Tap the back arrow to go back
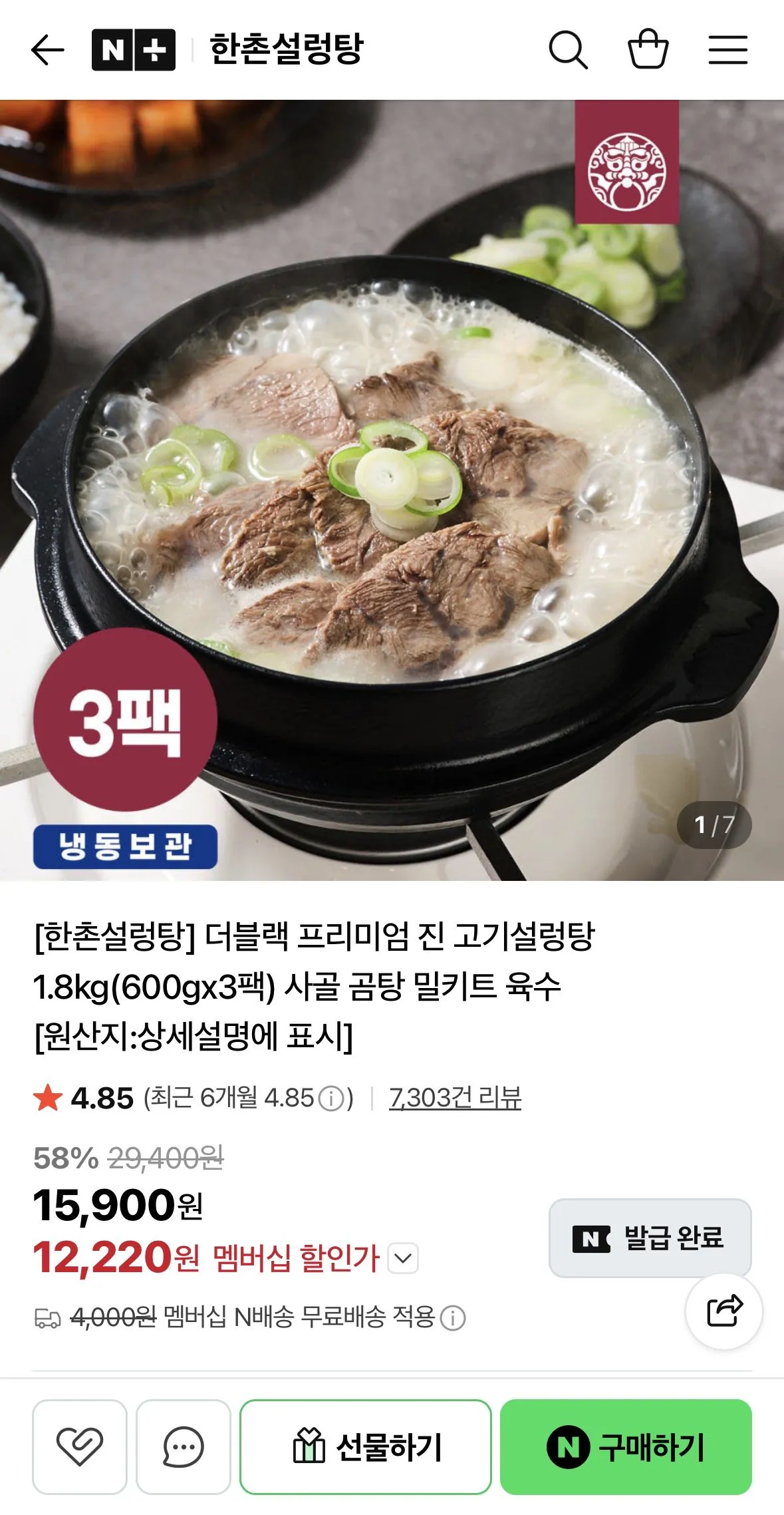Viewport: 784px width, 1515px height. point(46,49)
